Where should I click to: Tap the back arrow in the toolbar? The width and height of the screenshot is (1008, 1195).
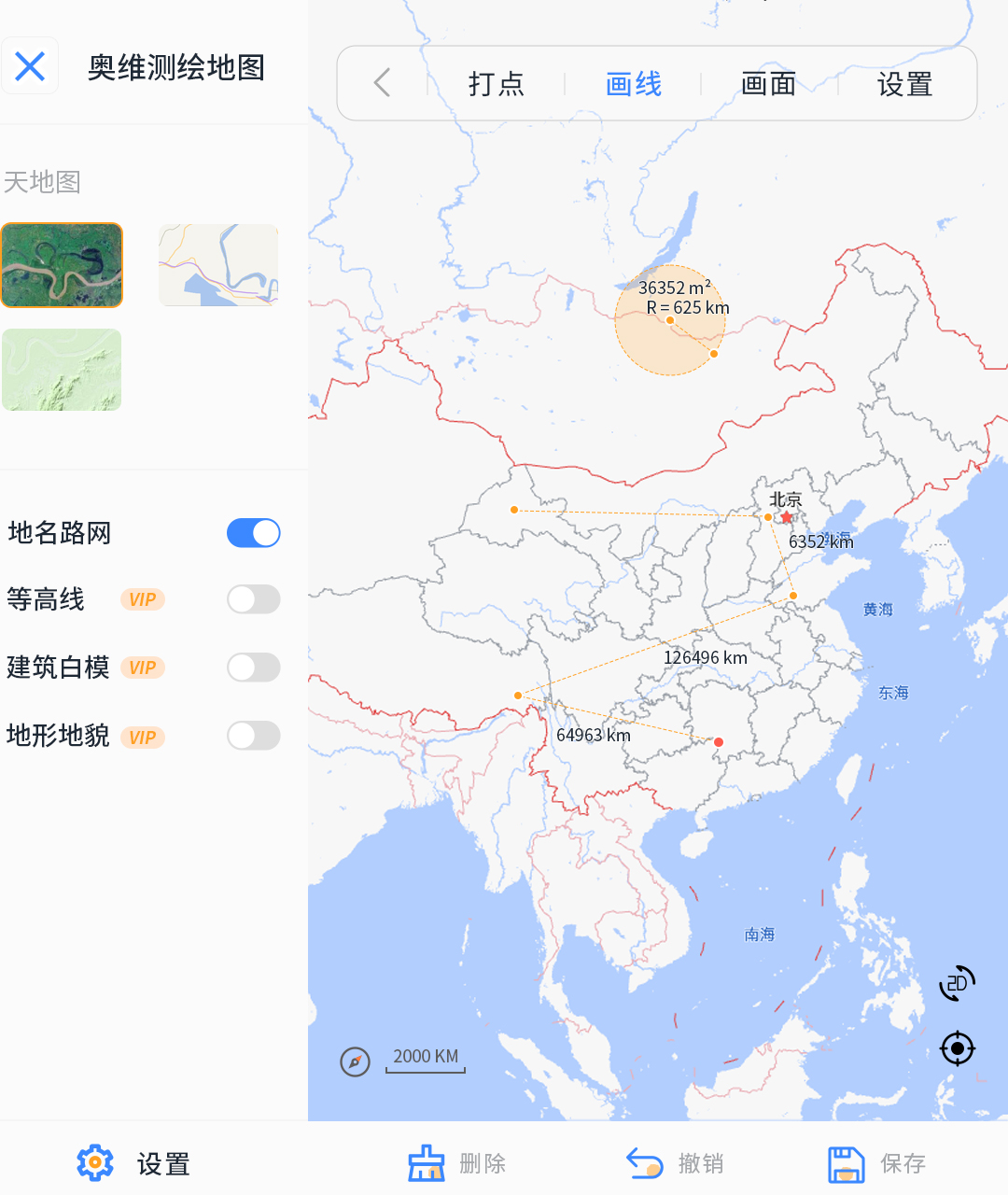point(383,83)
